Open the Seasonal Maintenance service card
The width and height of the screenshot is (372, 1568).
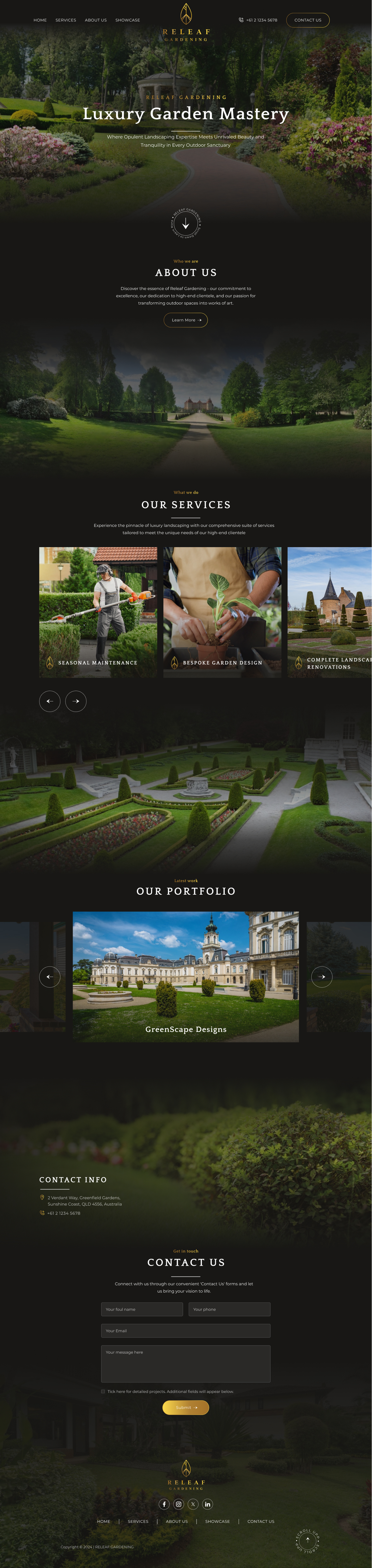click(x=98, y=612)
